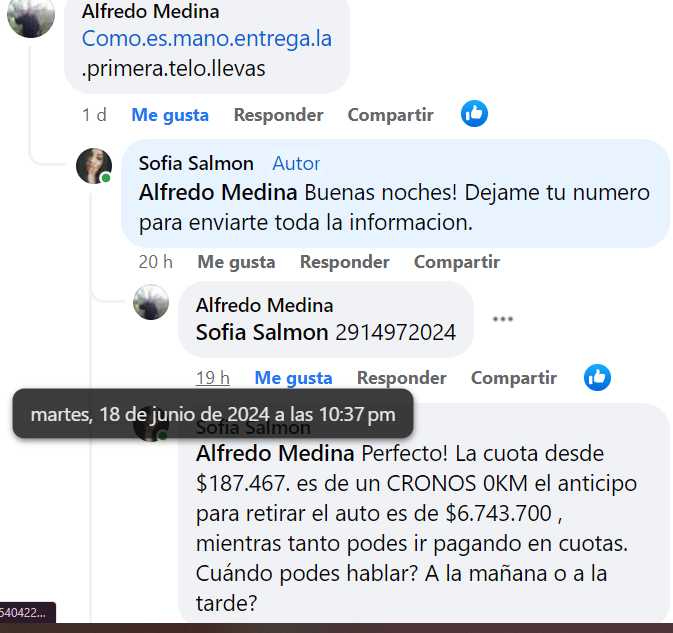Reply to the 2914972024 comment
Image resolution: width=673 pixels, height=633 pixels.
coord(401,378)
